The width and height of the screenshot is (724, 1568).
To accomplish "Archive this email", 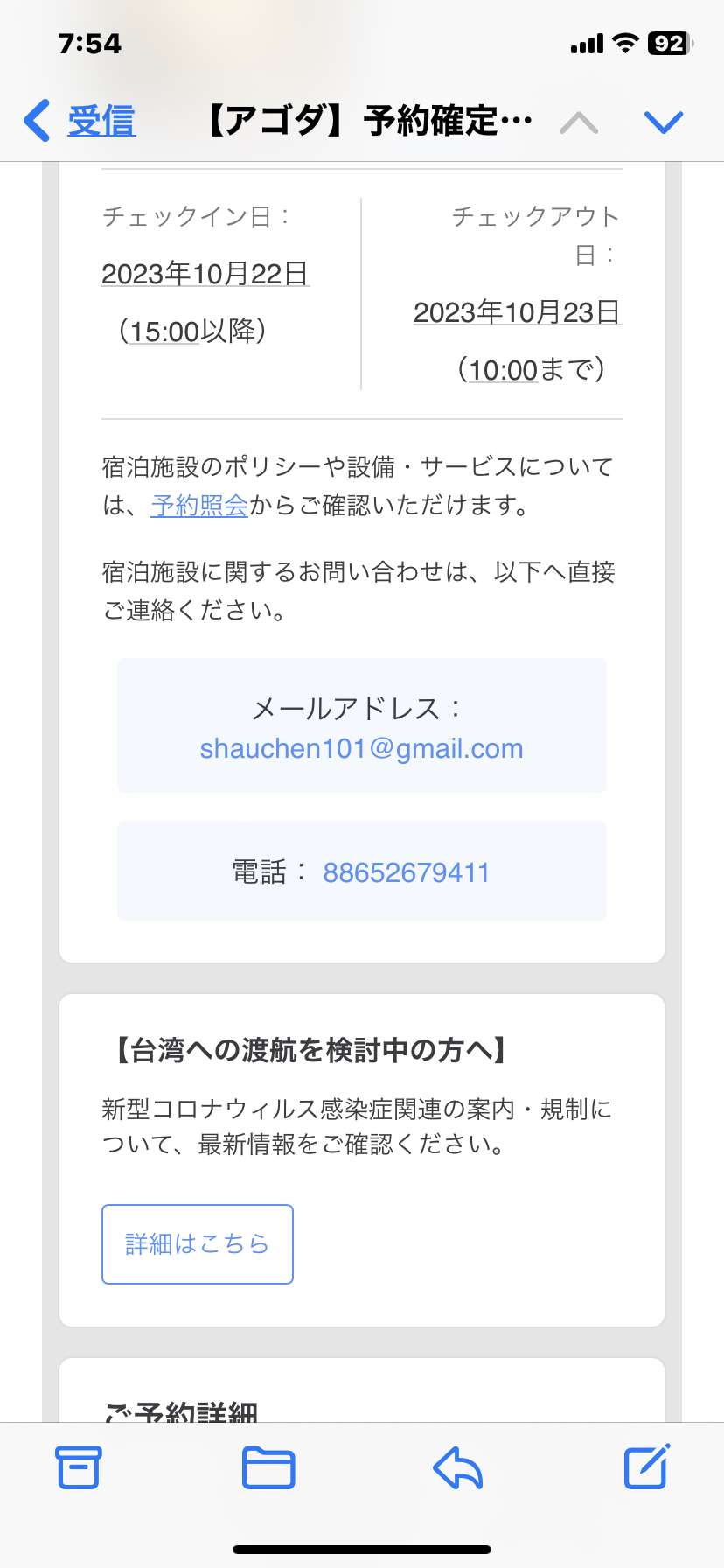I will tap(79, 1467).
